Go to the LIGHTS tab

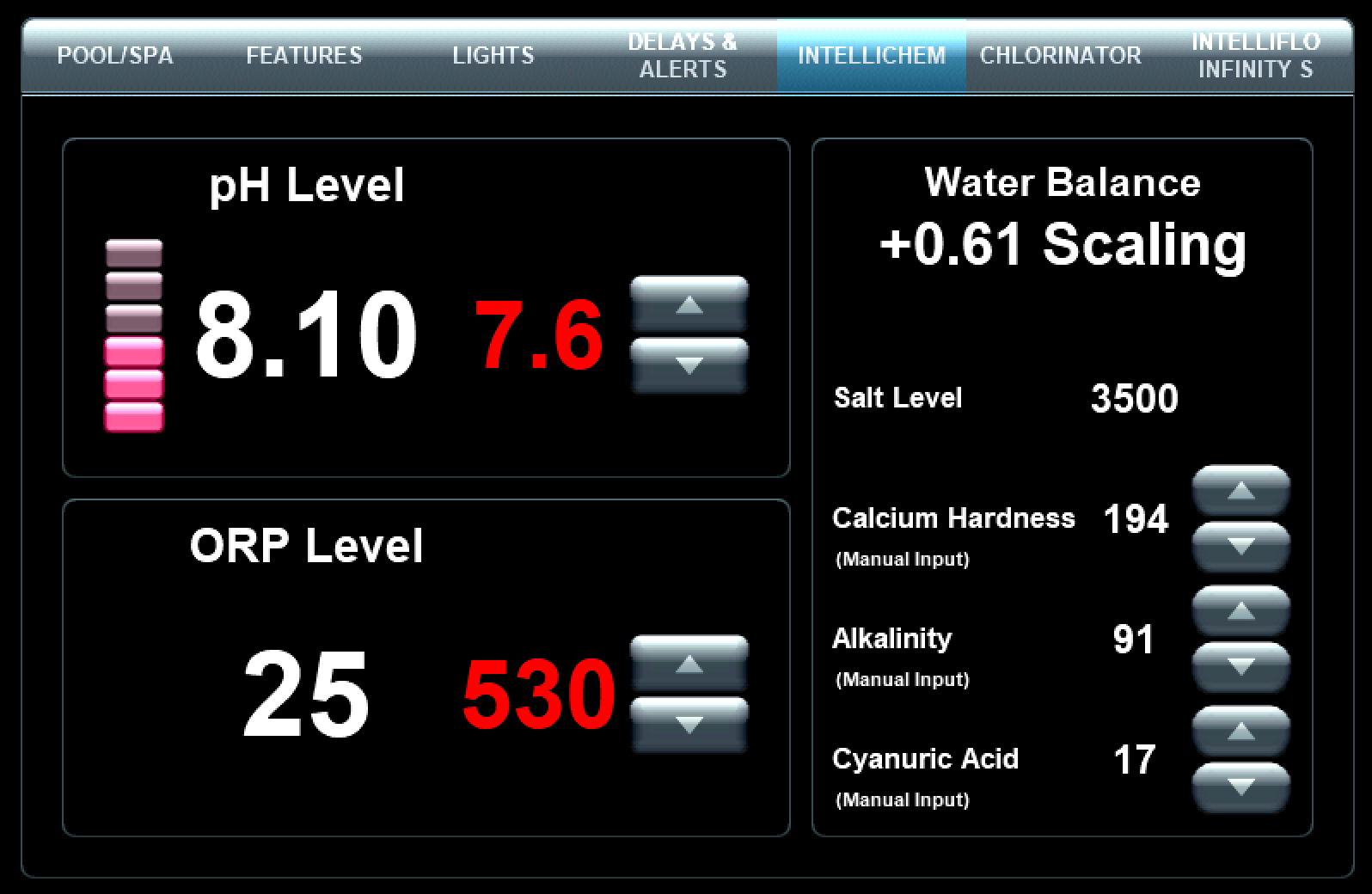pos(493,56)
